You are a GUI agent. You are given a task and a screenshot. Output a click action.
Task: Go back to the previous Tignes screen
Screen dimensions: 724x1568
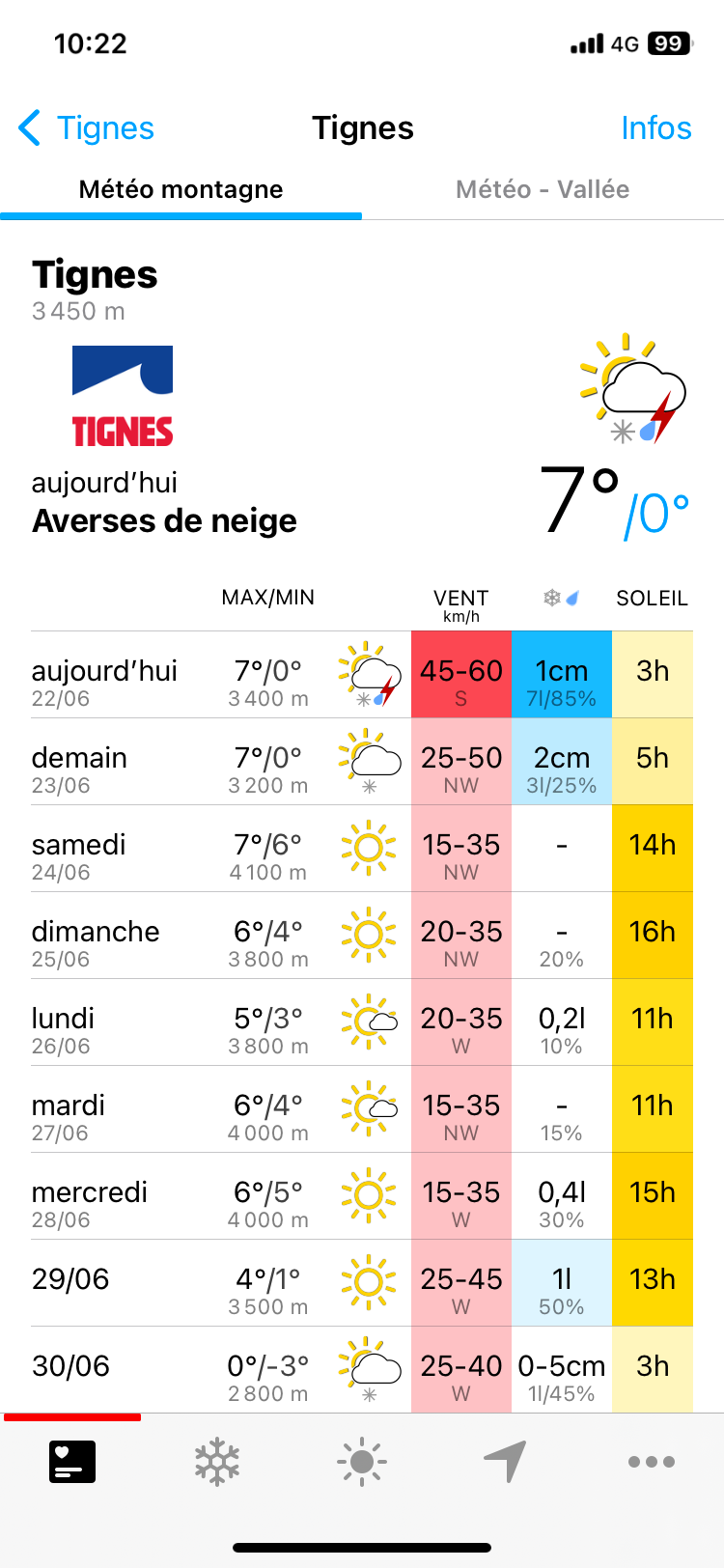point(87,128)
